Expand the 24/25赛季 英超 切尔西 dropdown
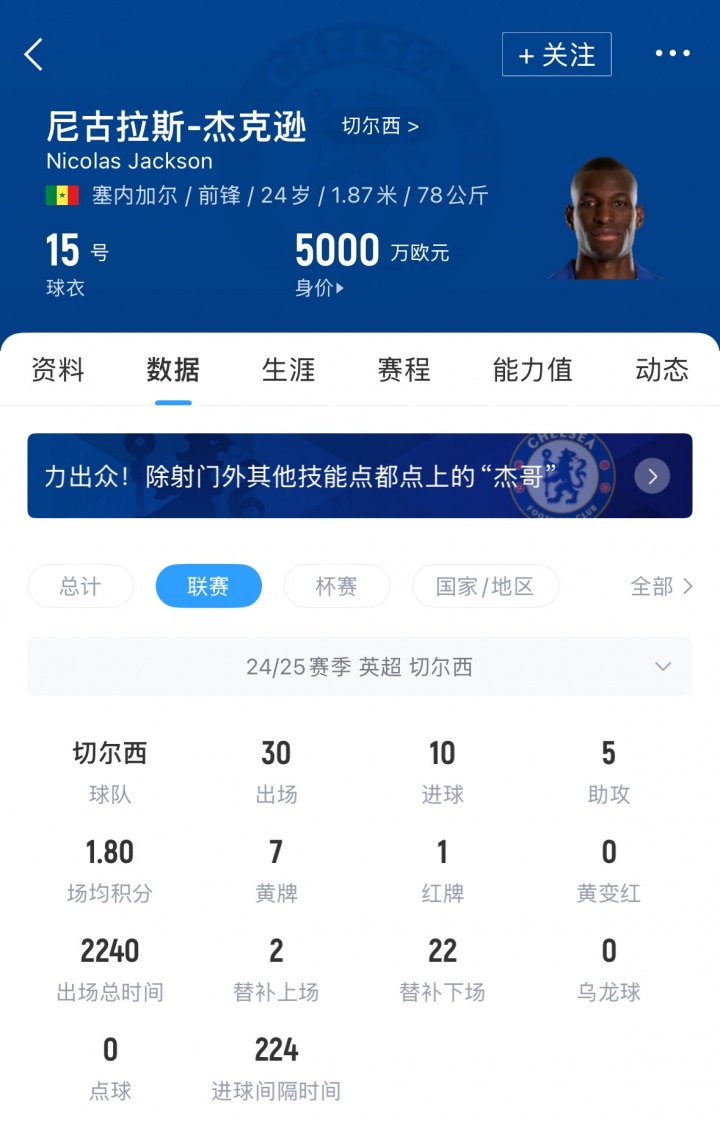The image size is (720, 1126). (x=360, y=667)
